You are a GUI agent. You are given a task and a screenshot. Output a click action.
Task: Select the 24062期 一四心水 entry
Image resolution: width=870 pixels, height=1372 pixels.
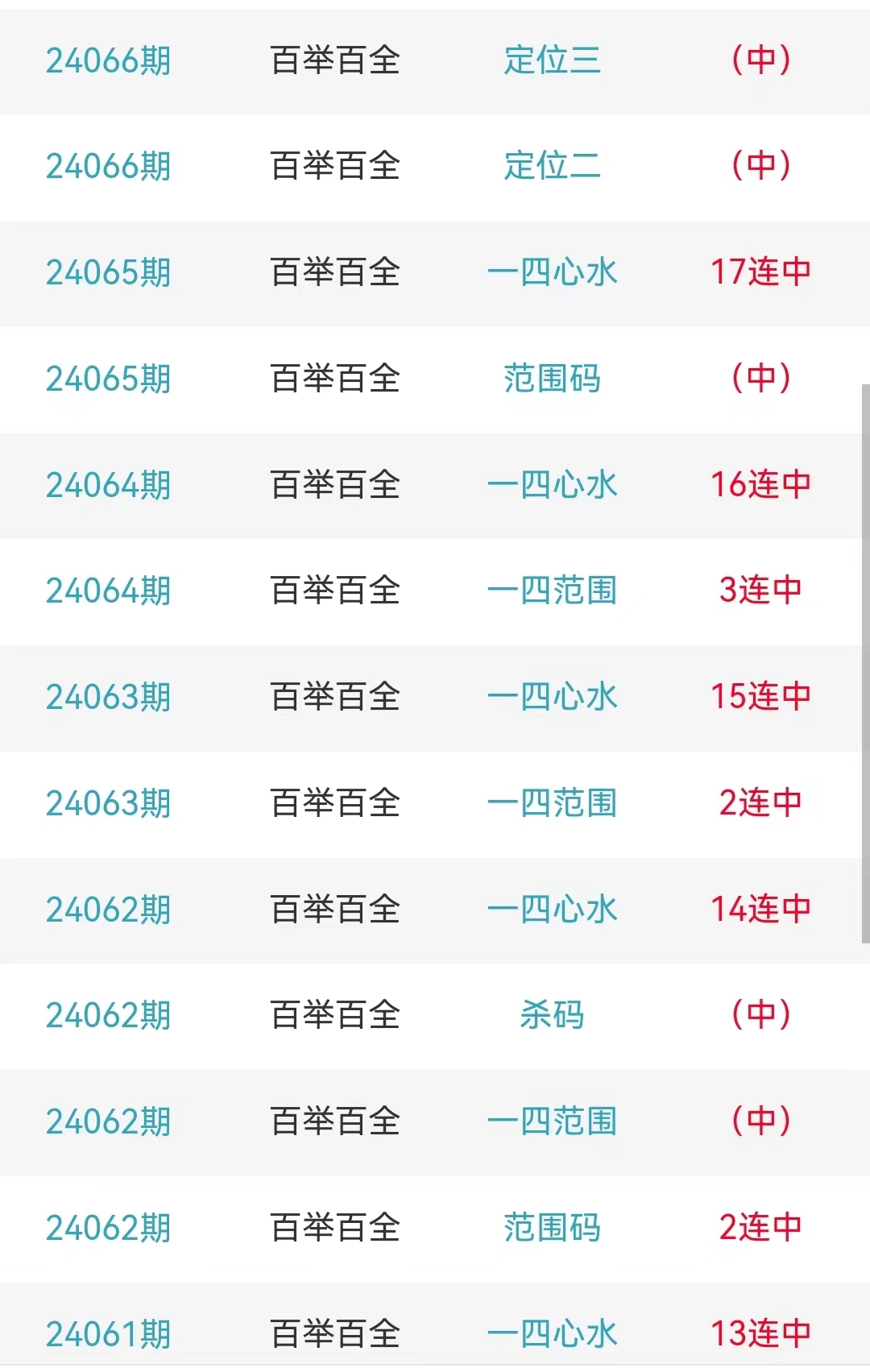[552, 910]
